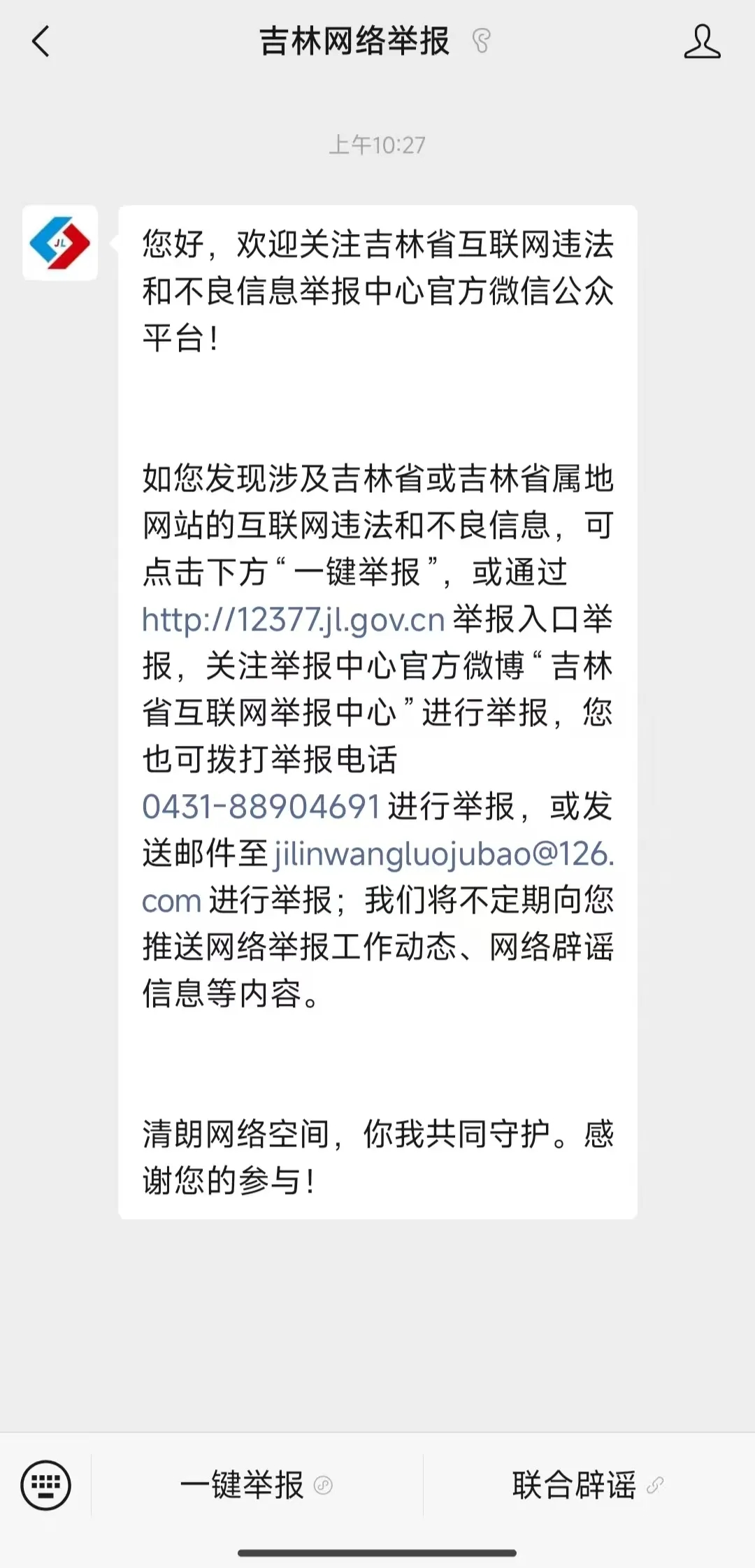Tap the jilinwangluojubao@126.com email link
Screen dimensions: 755x1568
(444, 854)
